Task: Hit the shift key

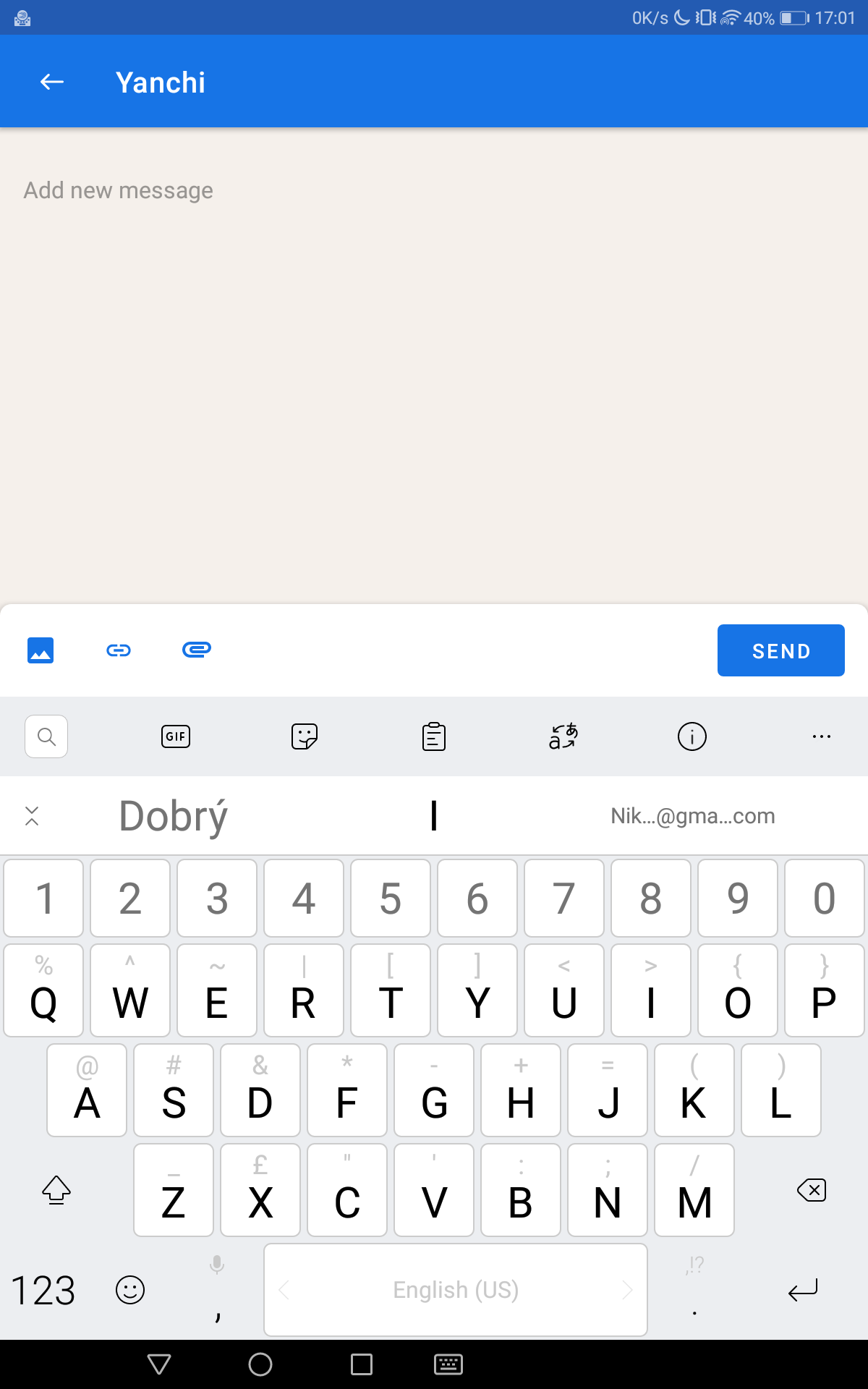Action: (x=56, y=1190)
